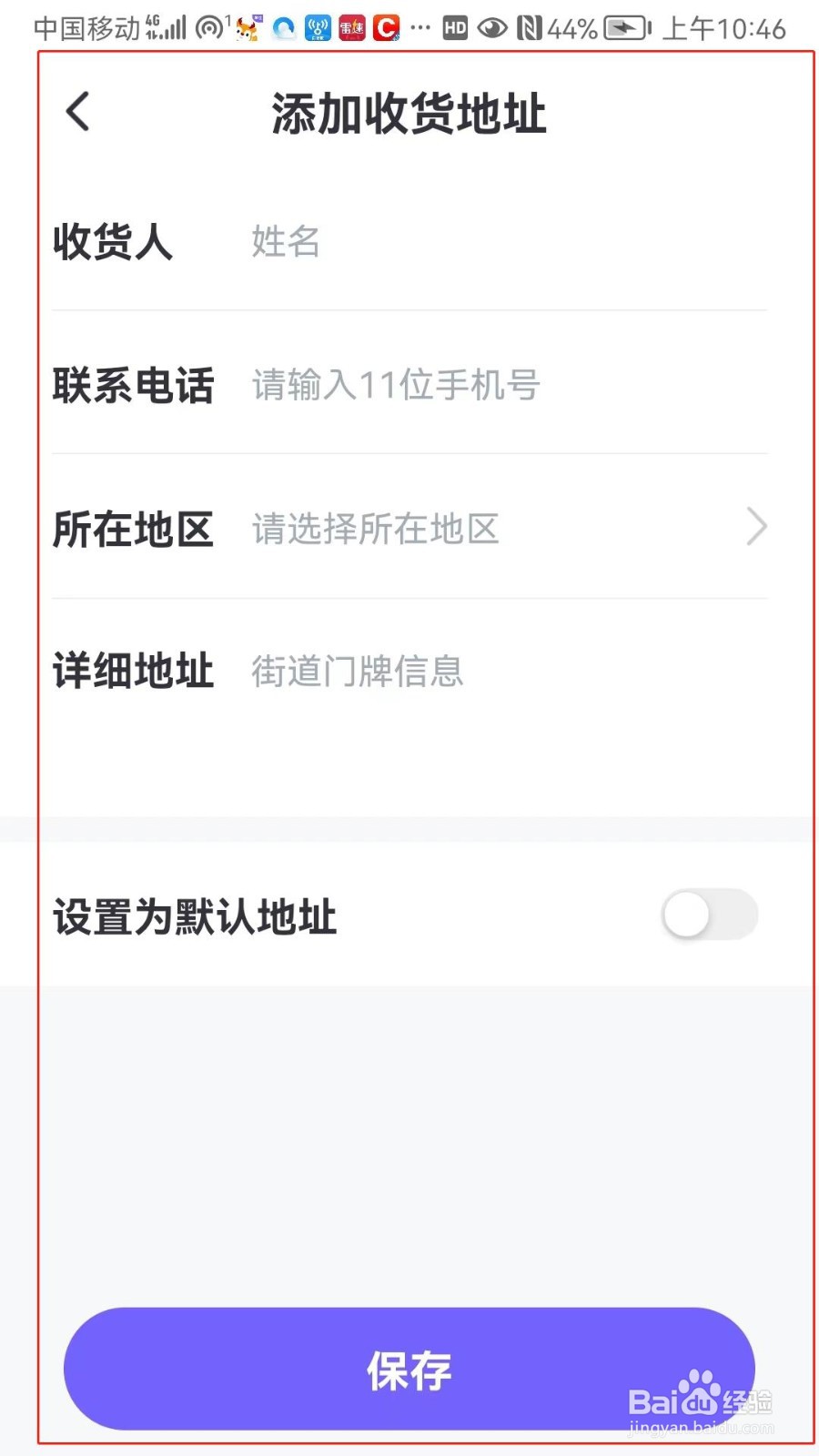
Task: Tap the NFC status icon
Action: click(x=528, y=28)
